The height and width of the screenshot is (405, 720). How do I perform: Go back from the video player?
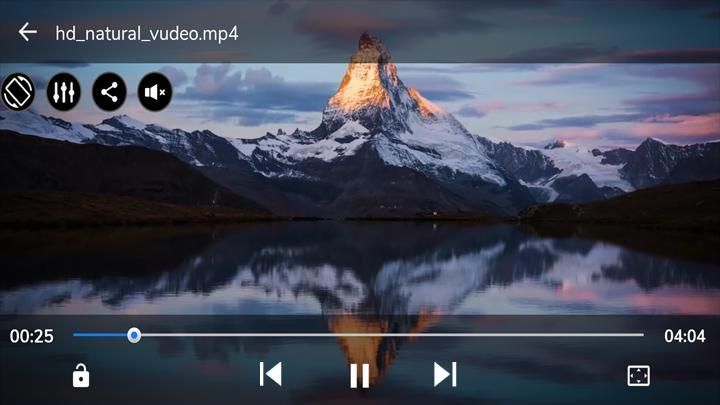(27, 32)
